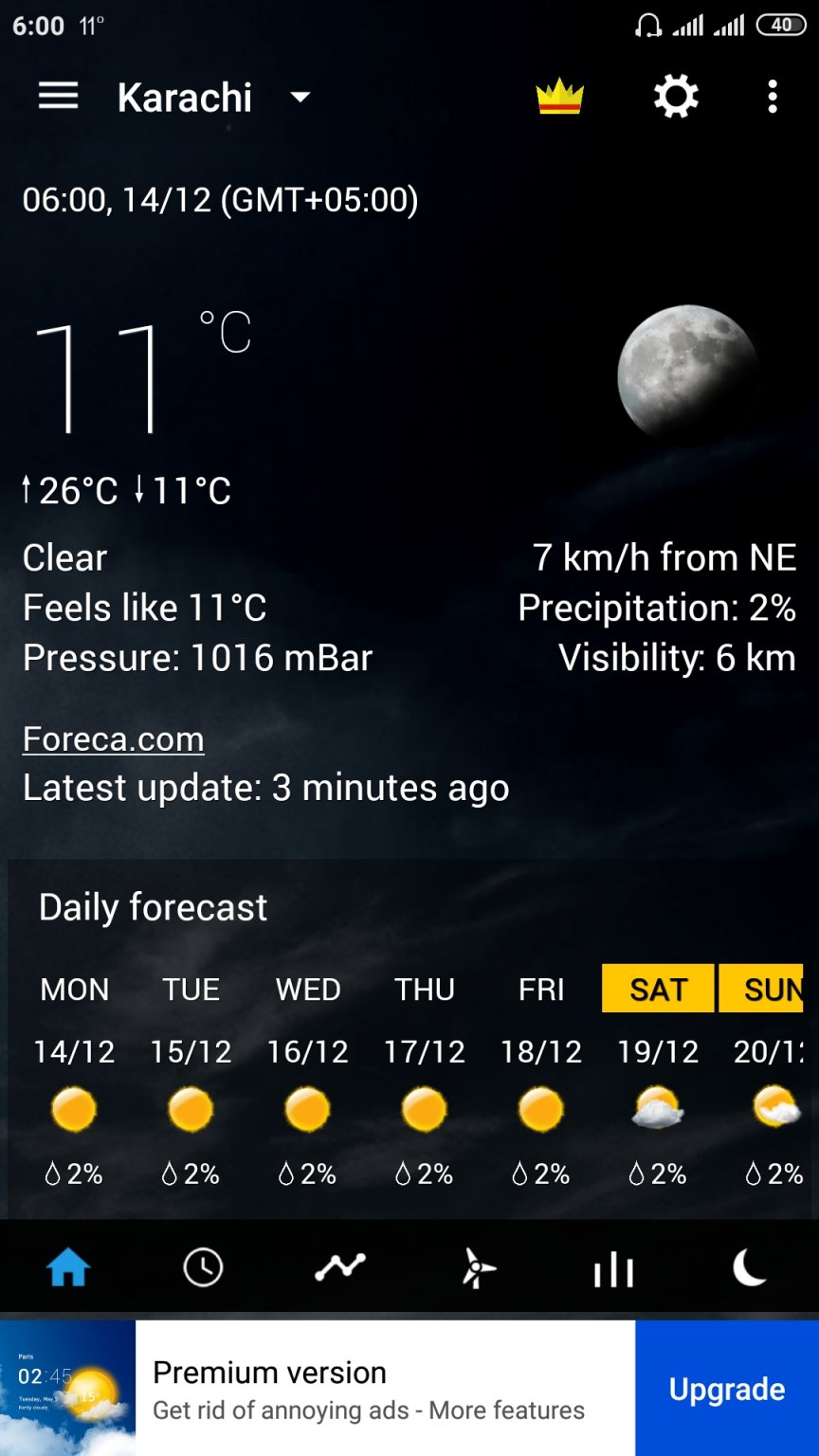819x1456 pixels.
Task: Open the bar chart tab
Action: point(613,1268)
